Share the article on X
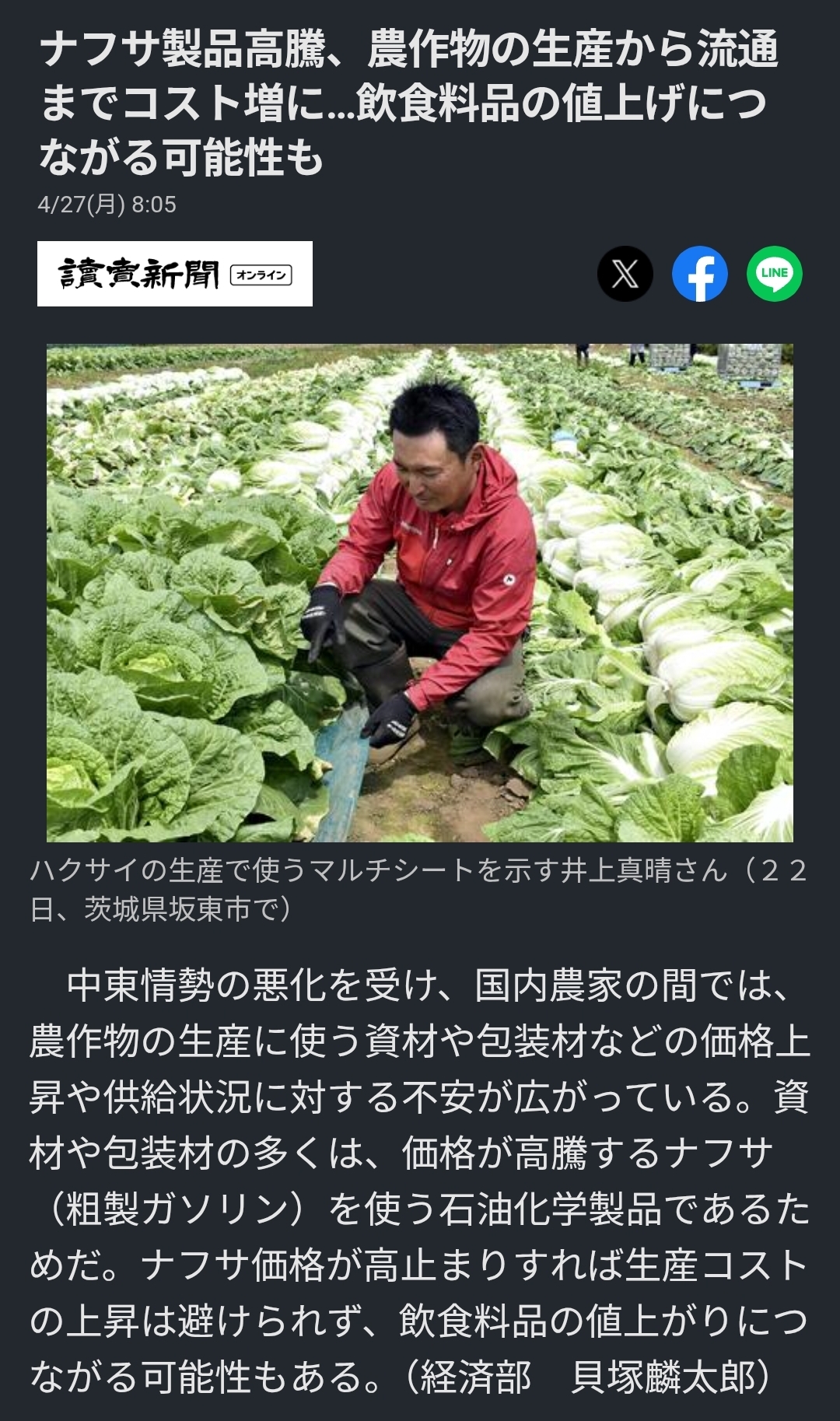Viewport: 840px width, 1421px height. (x=625, y=274)
